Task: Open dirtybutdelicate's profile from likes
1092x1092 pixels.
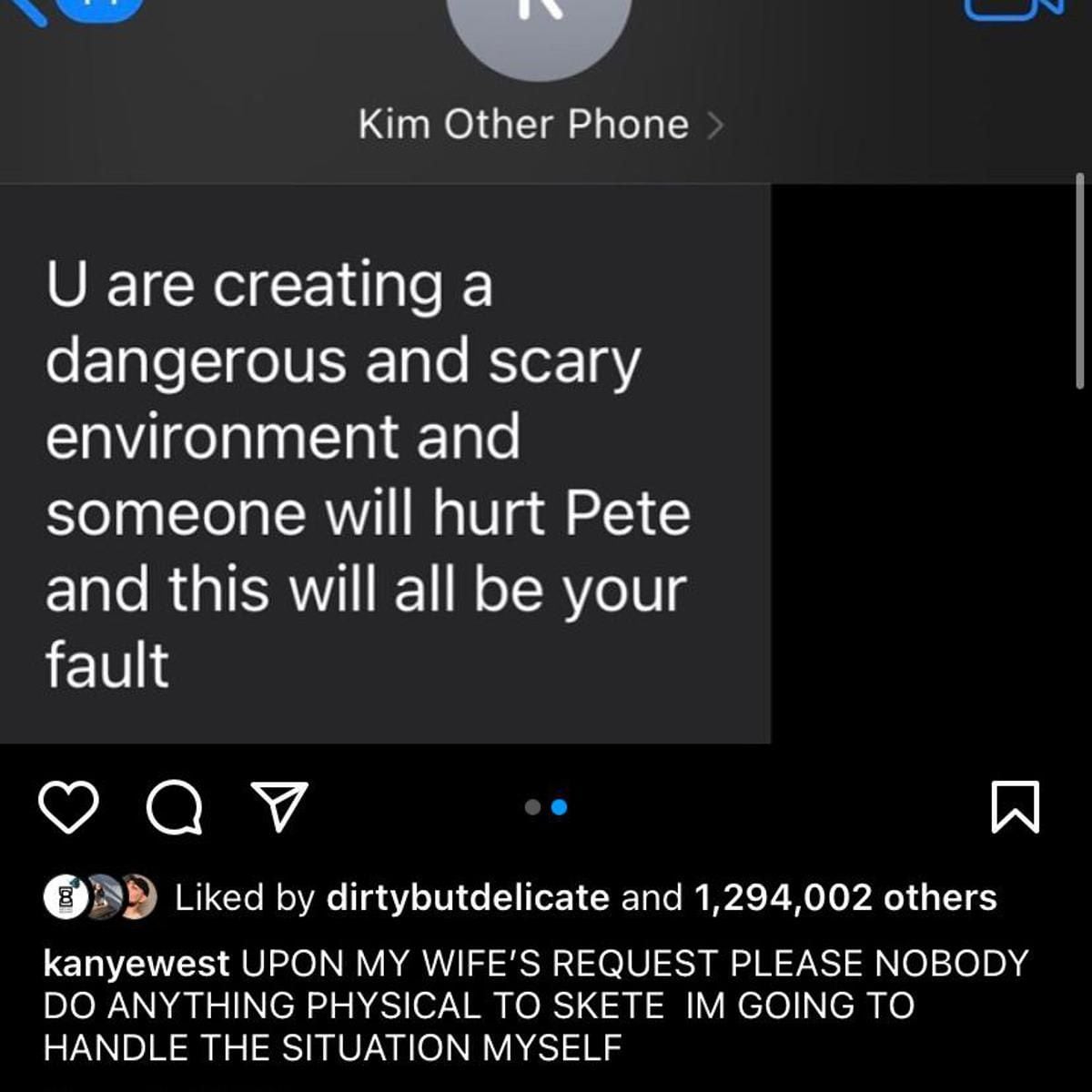Action: pyautogui.click(x=467, y=898)
